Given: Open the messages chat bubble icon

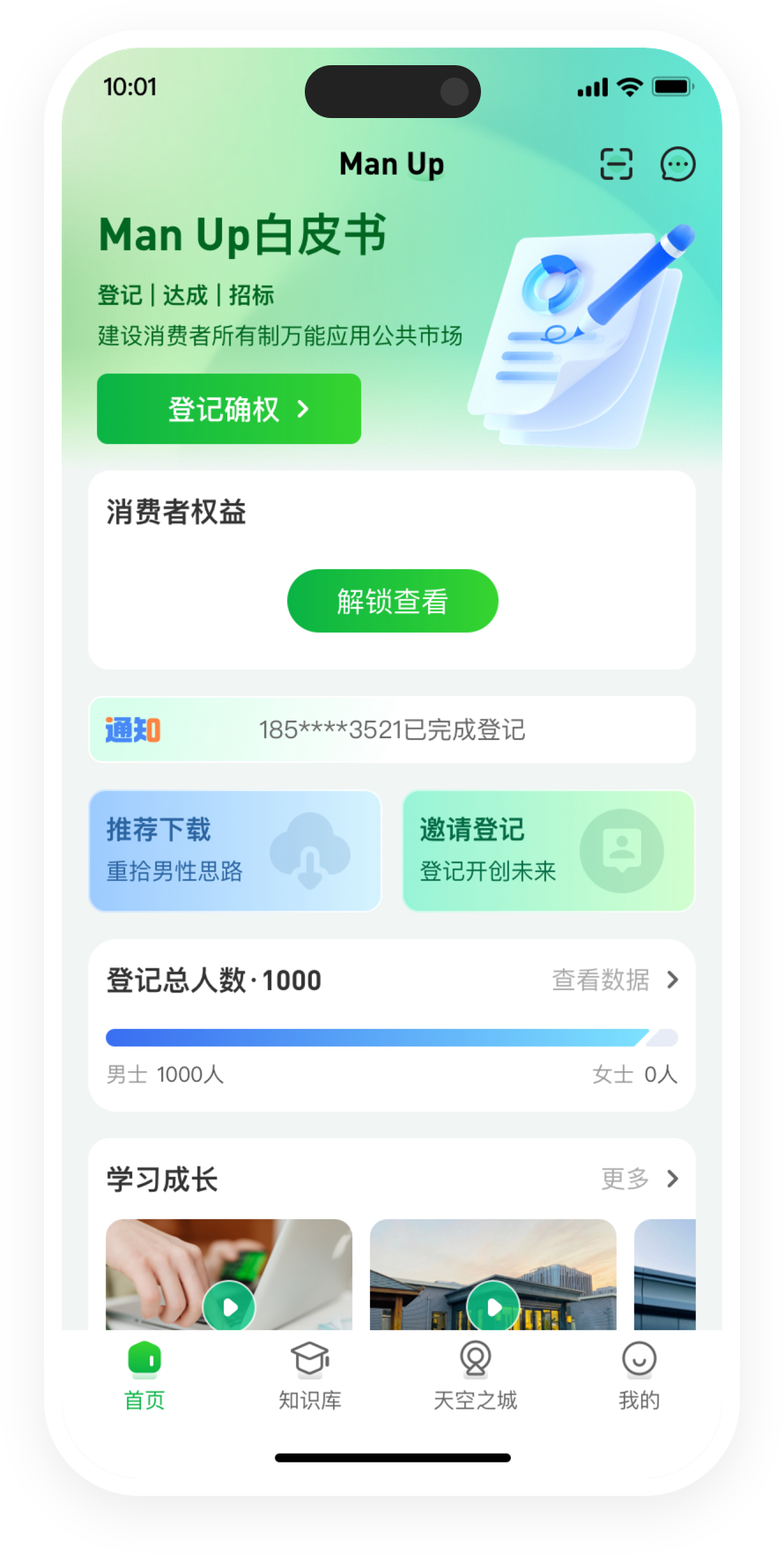Looking at the screenshot, I should coord(677,164).
